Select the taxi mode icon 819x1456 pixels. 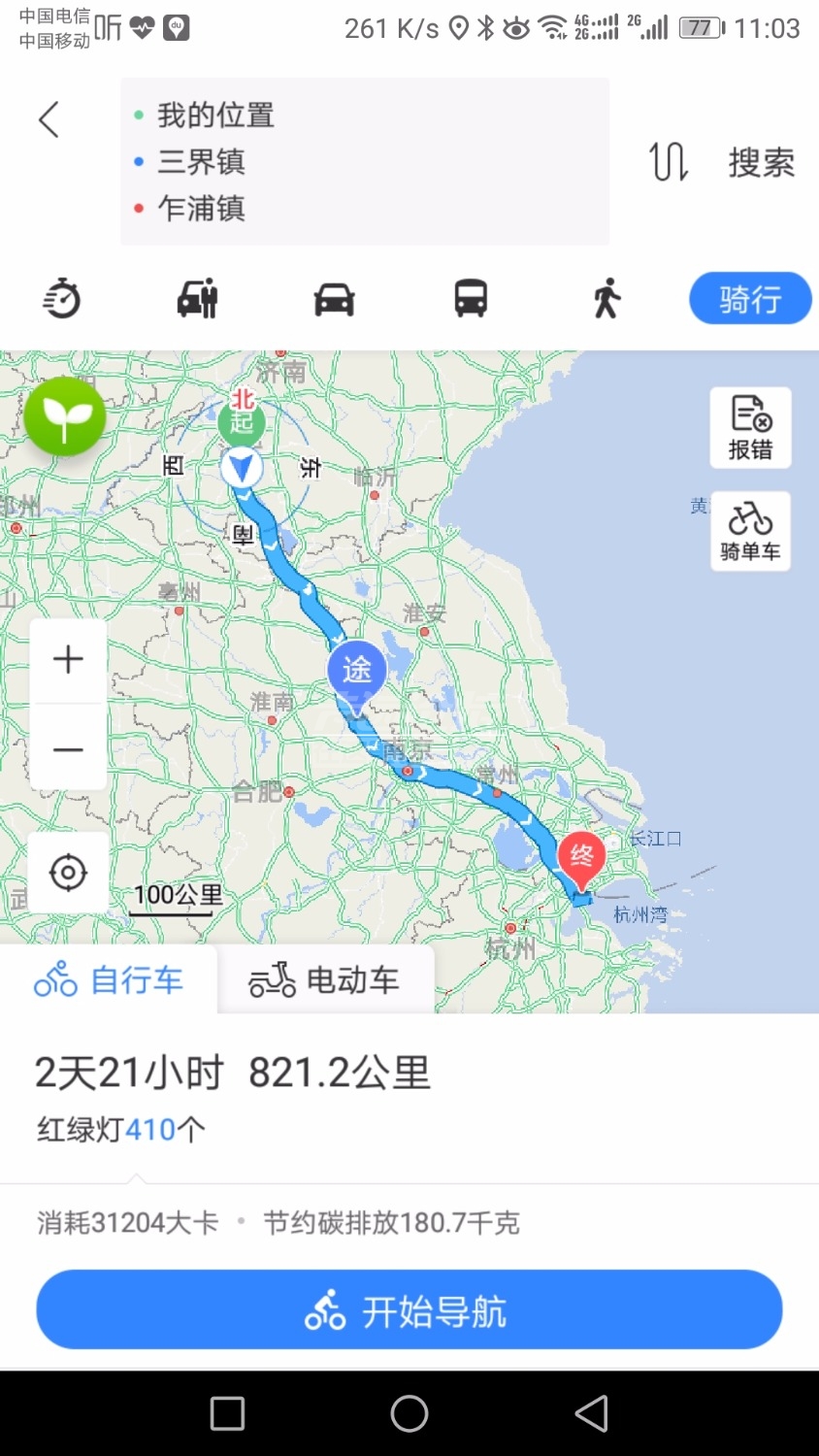[197, 299]
